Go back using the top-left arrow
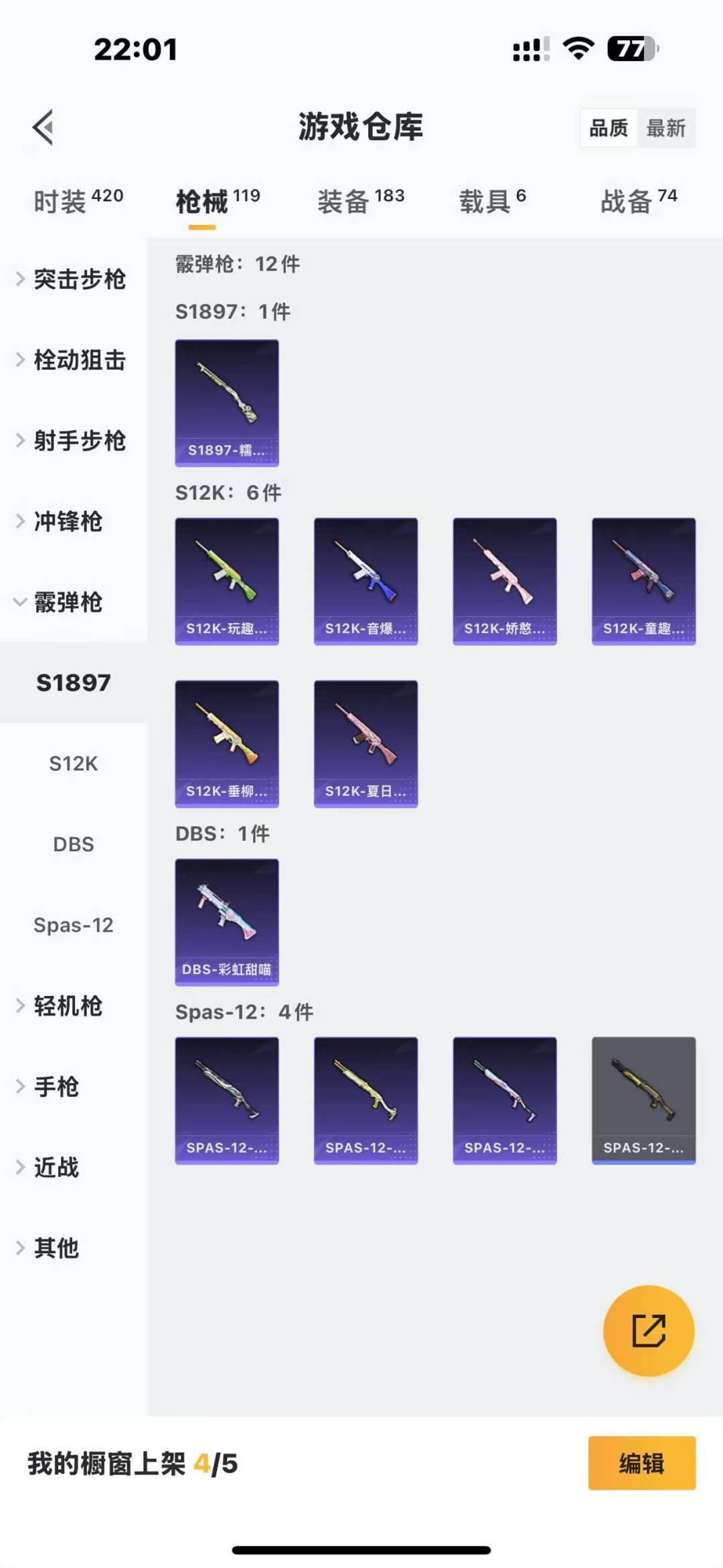Image resolution: width=723 pixels, height=1568 pixels. click(43, 127)
